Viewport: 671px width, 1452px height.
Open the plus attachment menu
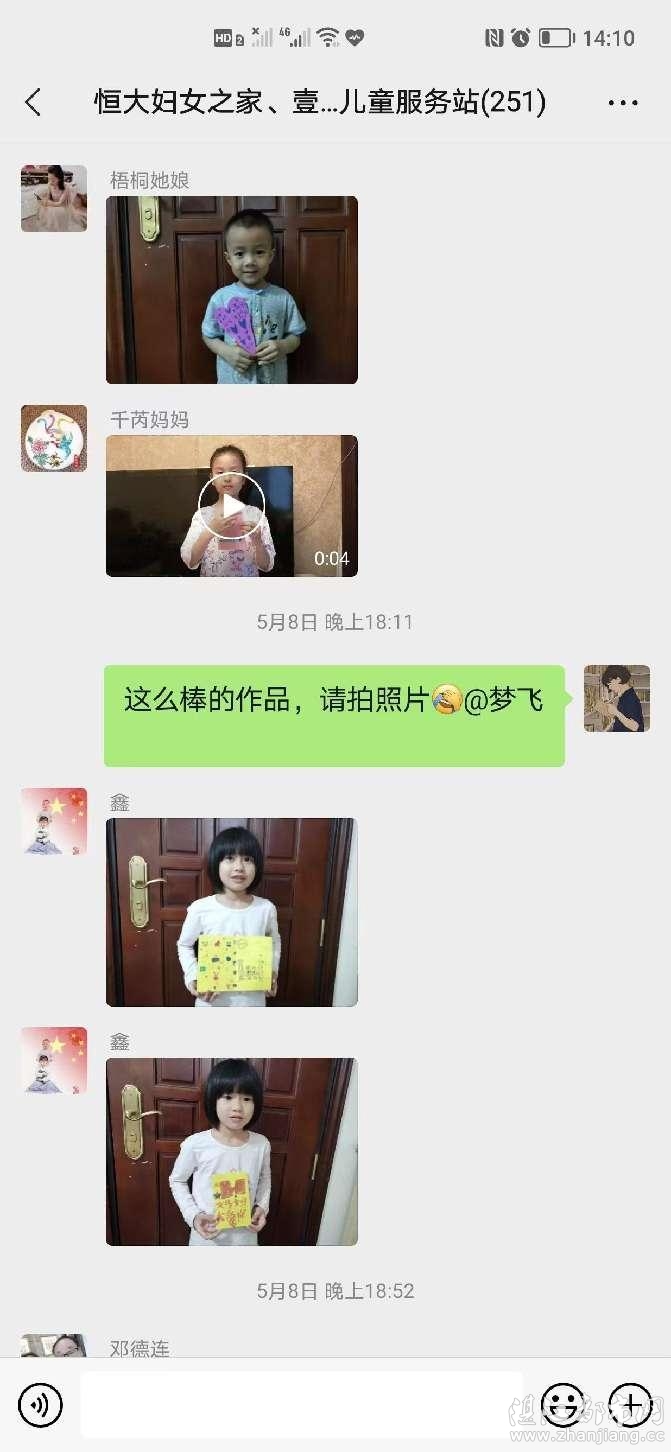click(630, 1405)
